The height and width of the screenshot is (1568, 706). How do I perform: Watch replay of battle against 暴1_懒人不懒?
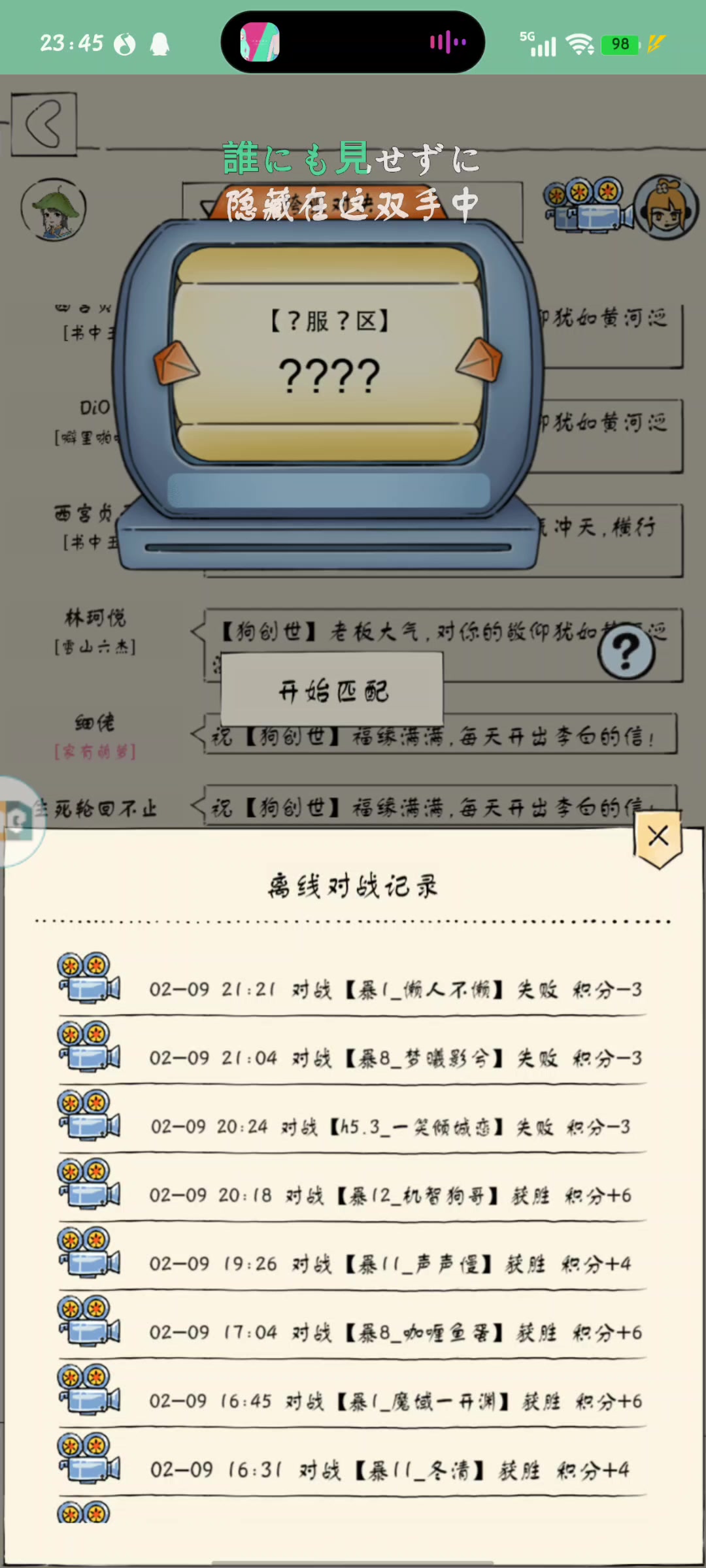89,978
